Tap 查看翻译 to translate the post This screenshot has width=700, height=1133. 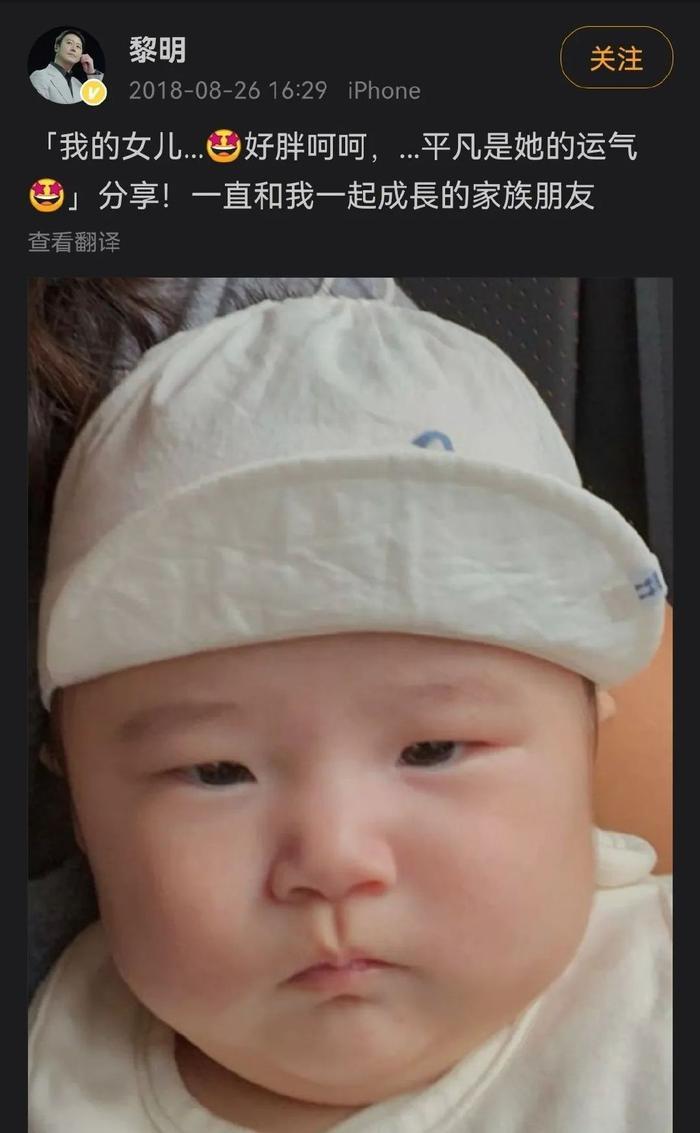74,241
